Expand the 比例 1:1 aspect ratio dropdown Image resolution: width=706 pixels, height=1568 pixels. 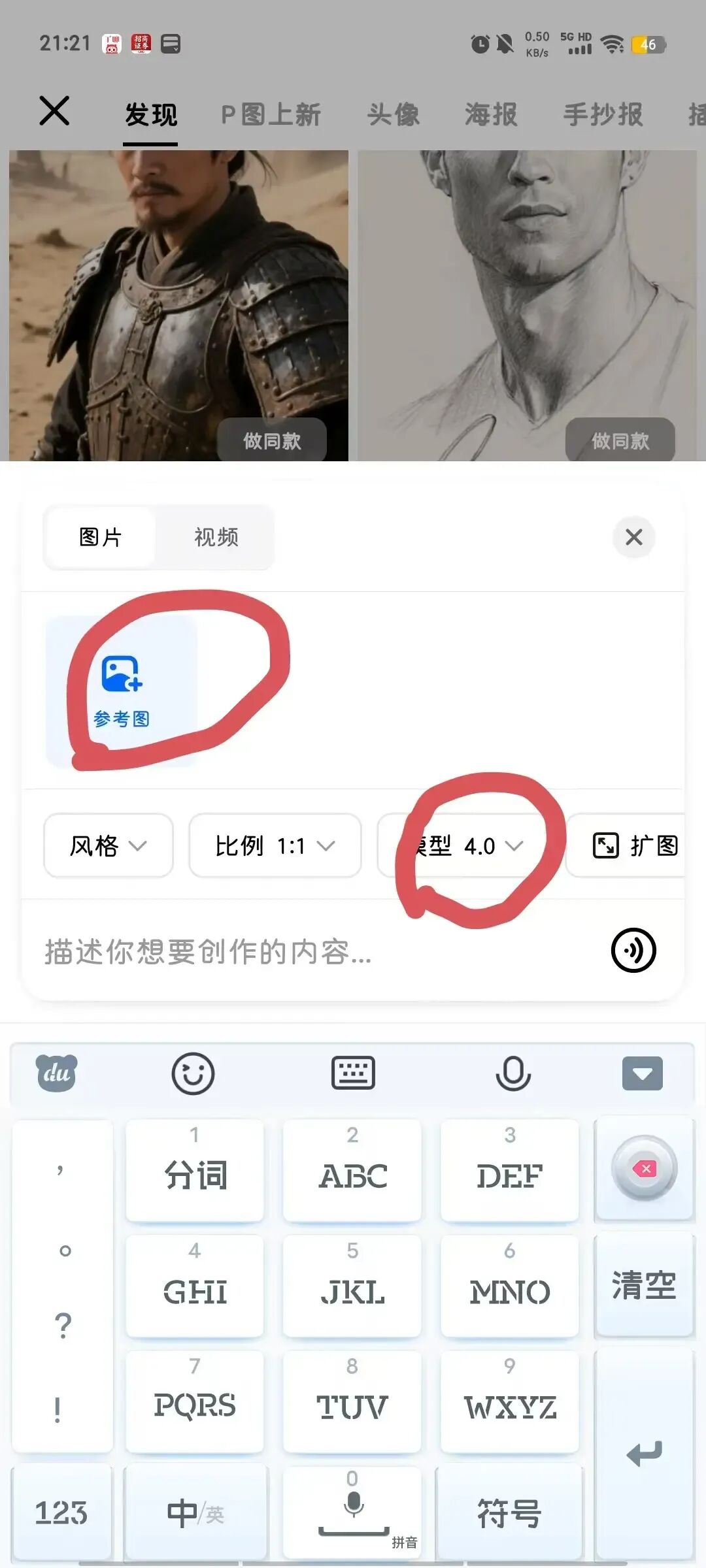pyautogui.click(x=274, y=846)
